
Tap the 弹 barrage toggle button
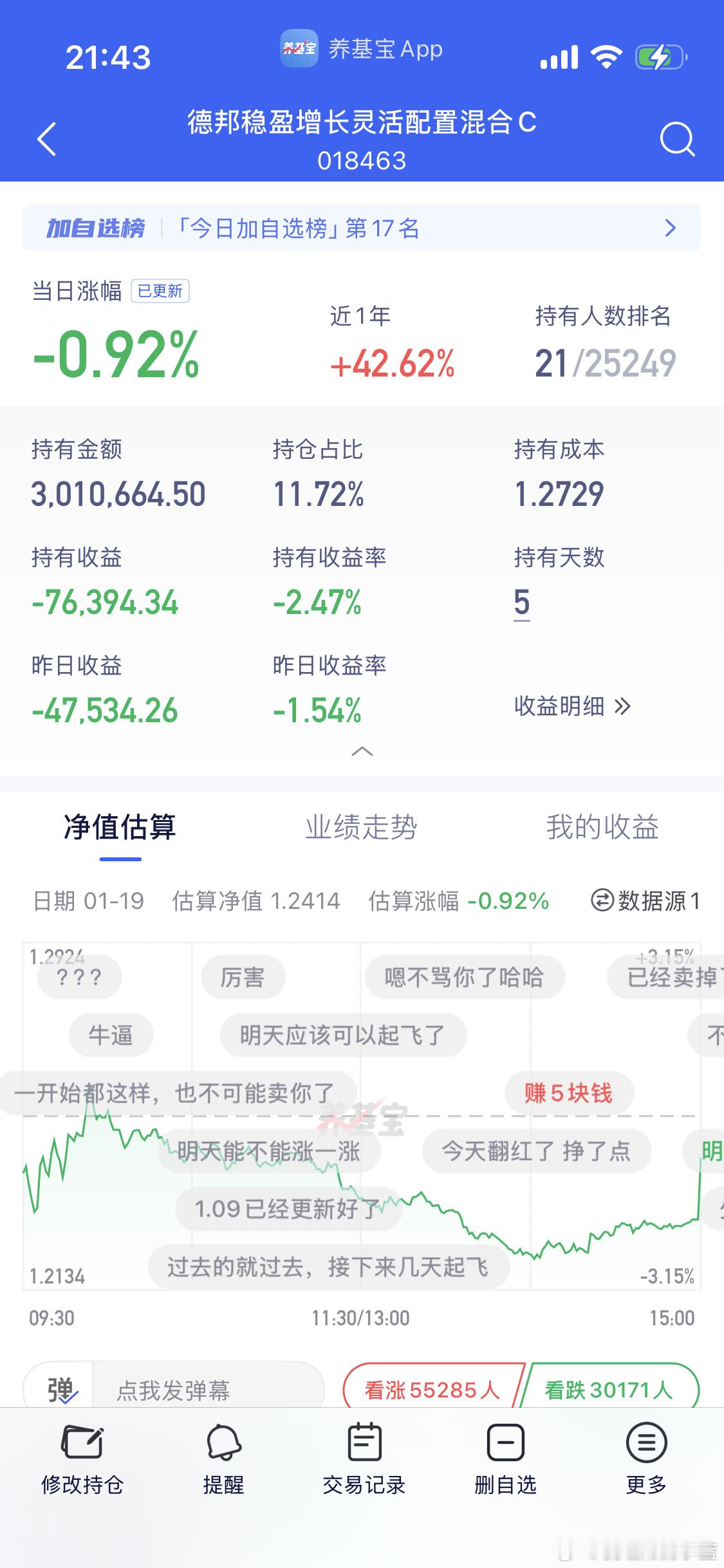[62, 1388]
